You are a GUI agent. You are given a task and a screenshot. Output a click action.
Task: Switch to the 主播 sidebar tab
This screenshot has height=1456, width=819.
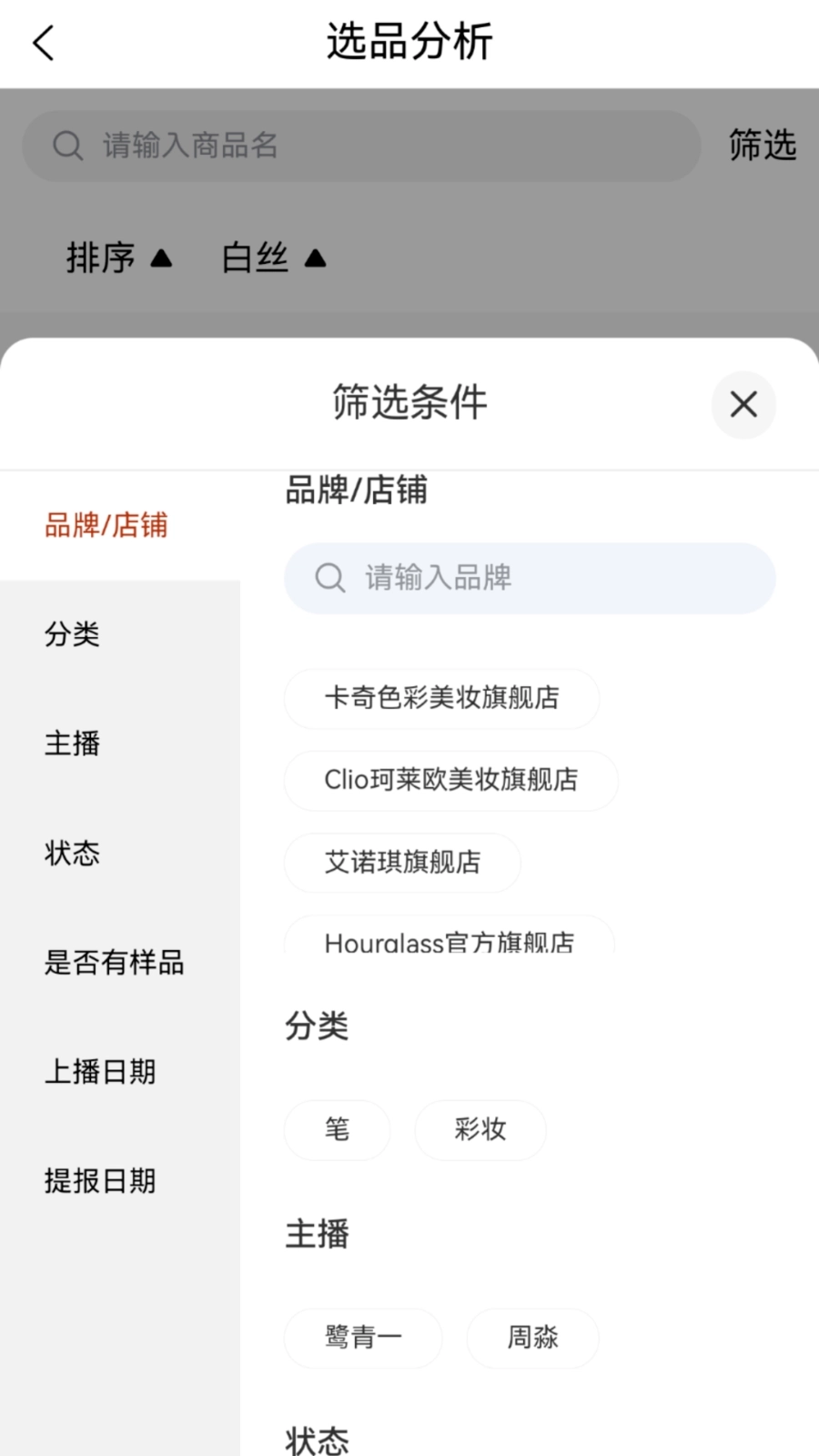tap(73, 743)
